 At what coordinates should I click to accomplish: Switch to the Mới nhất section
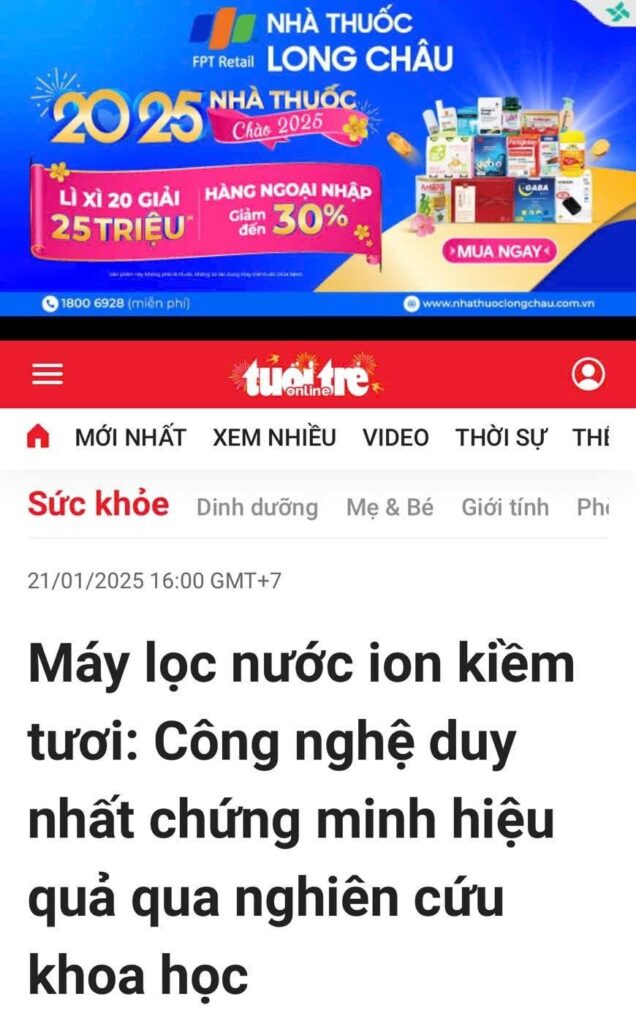tap(130, 437)
